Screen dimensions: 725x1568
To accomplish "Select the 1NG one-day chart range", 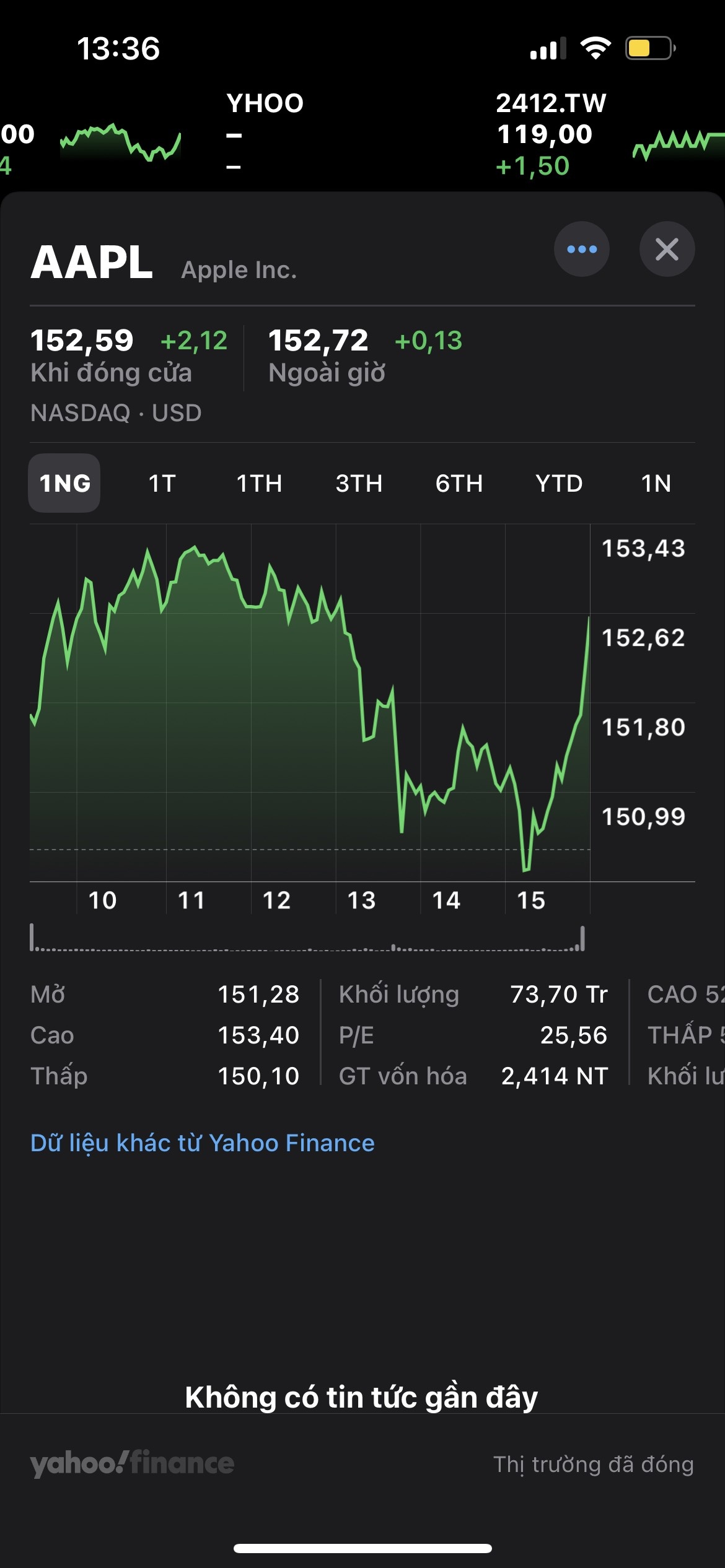I will (64, 483).
